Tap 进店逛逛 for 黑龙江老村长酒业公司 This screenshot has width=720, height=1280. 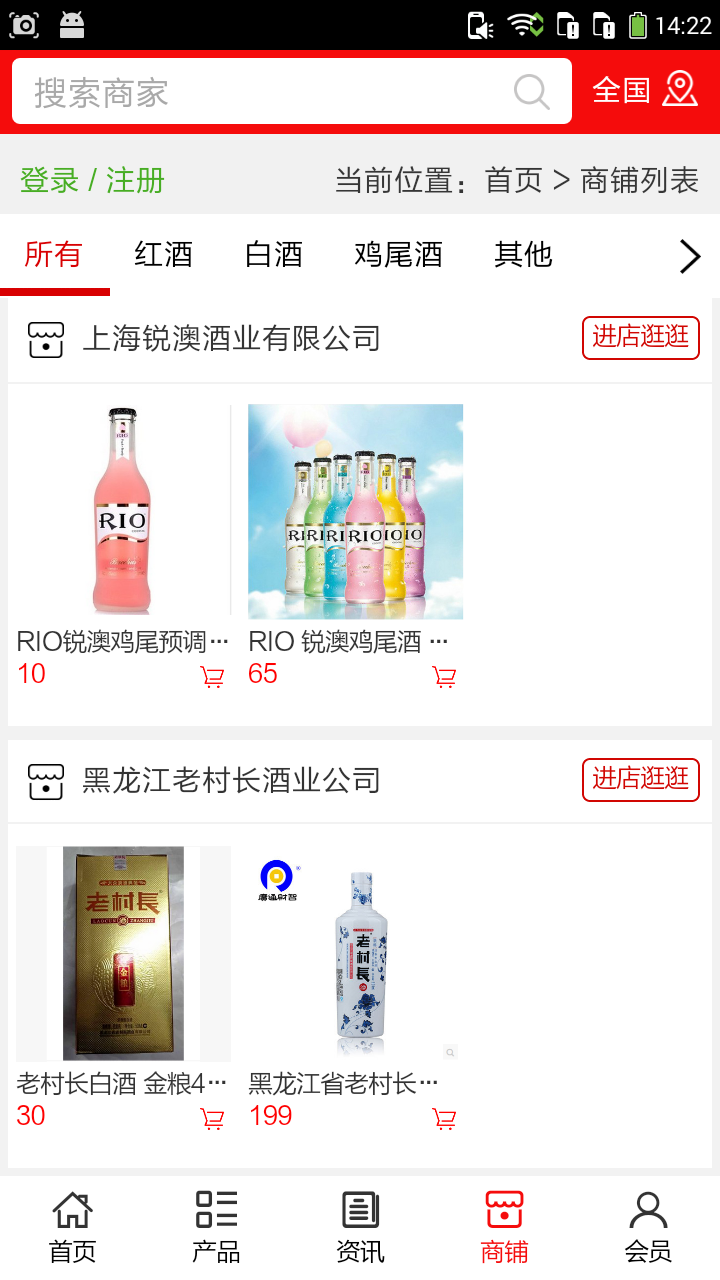click(x=640, y=780)
